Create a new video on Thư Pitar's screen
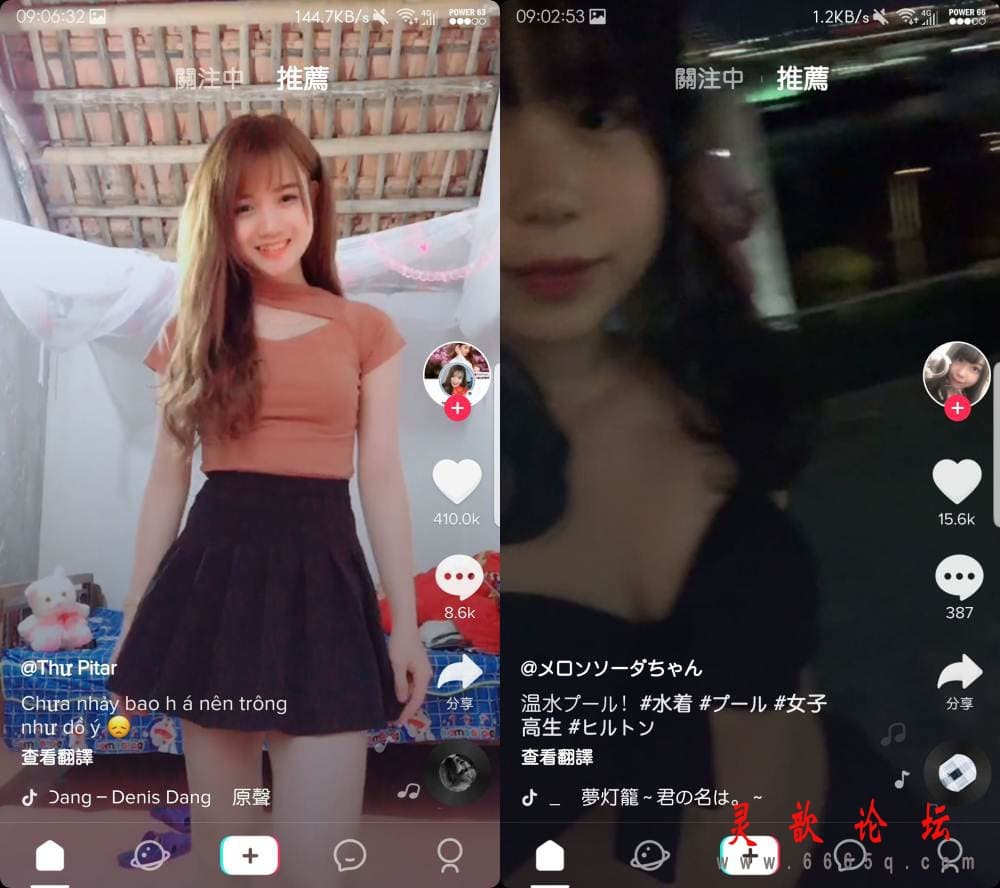 click(250, 856)
